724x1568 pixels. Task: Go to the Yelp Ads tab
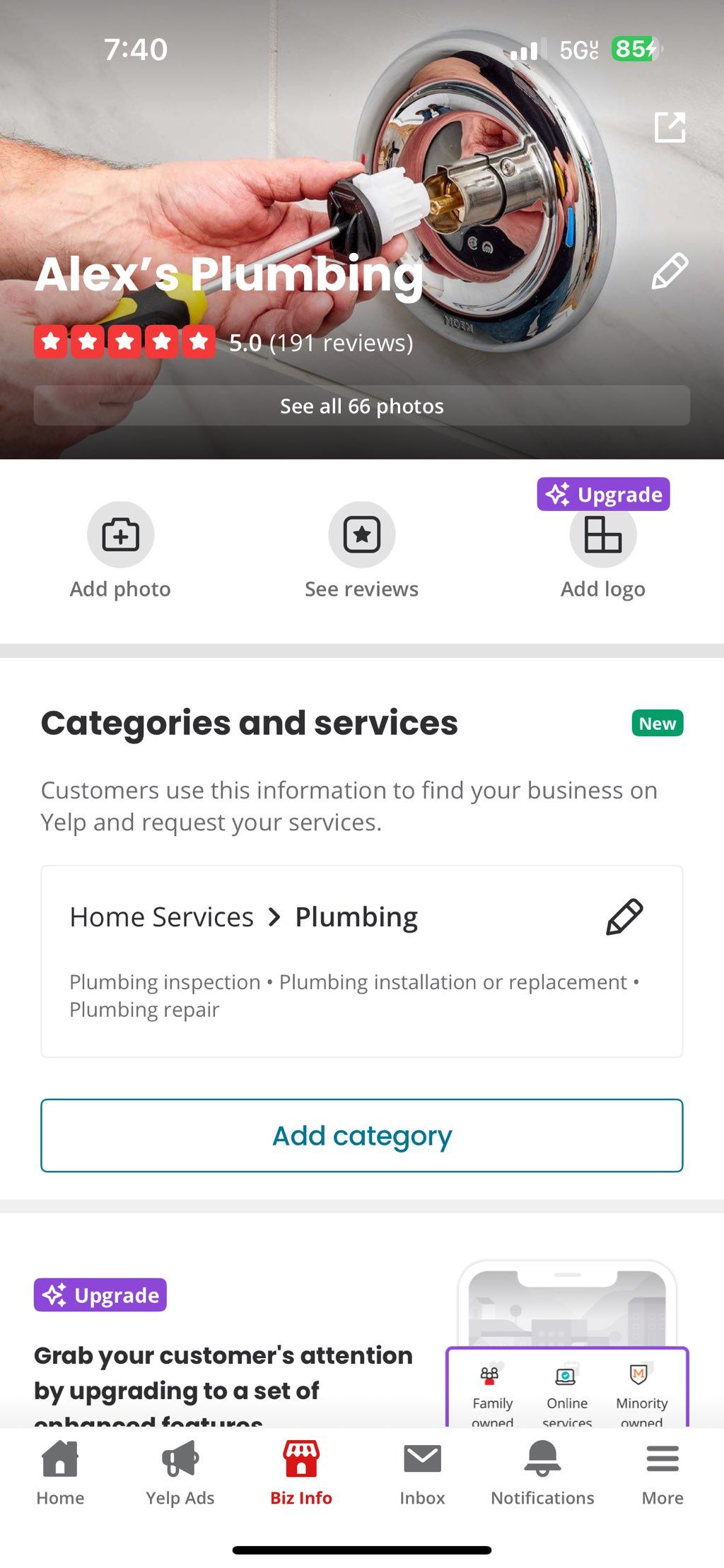(x=180, y=1473)
